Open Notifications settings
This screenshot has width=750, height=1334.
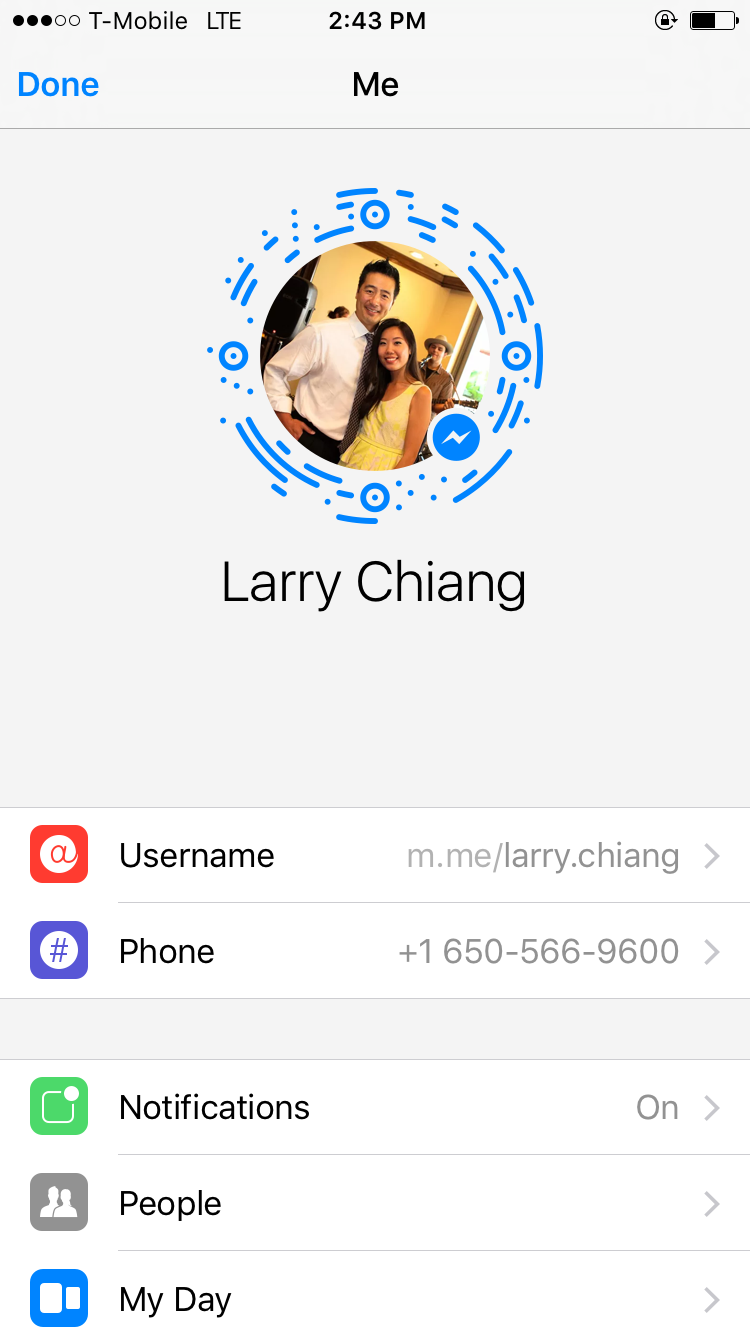tap(375, 1108)
